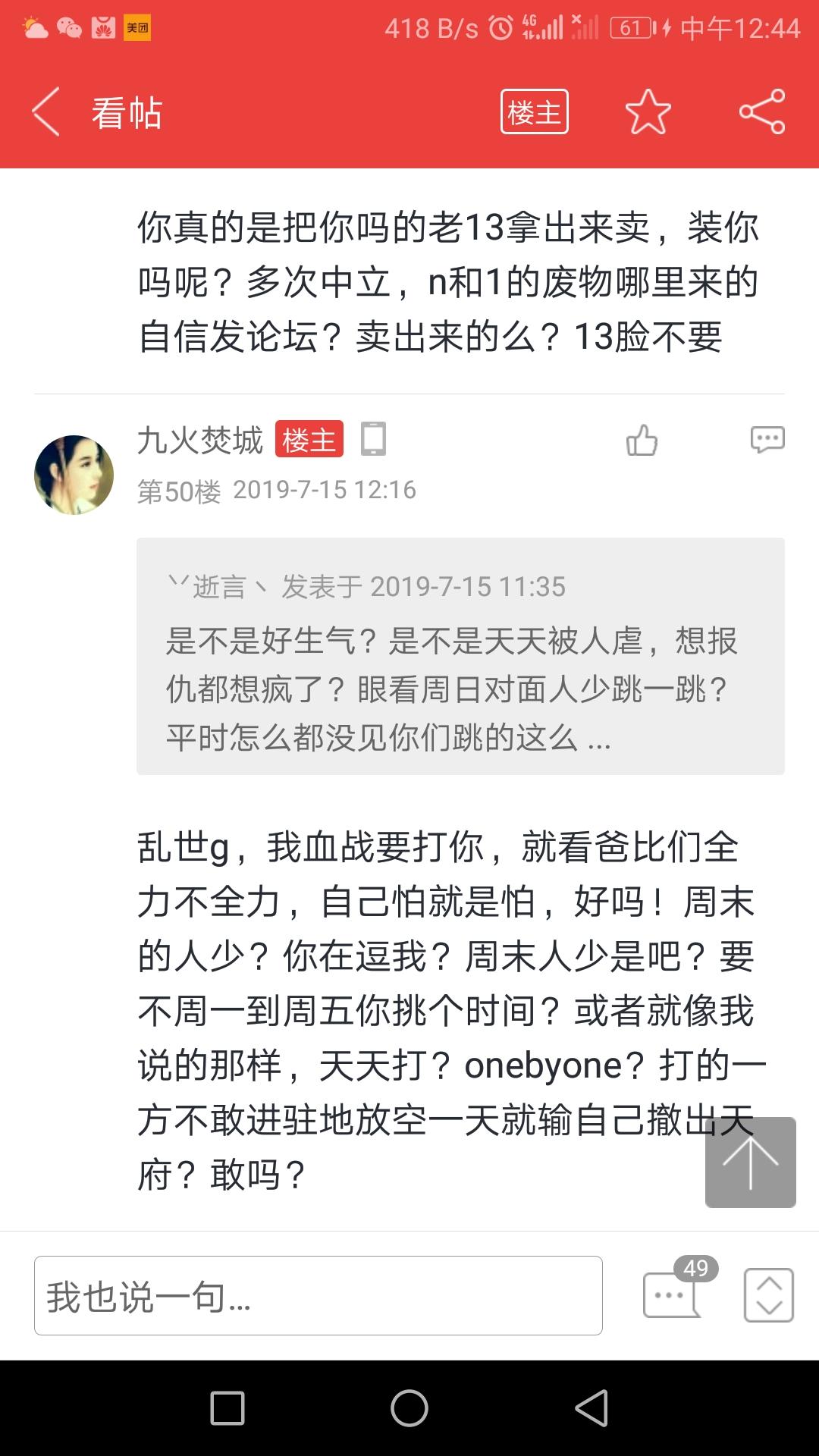Tap the 我也说一句 comment box
Viewport: 819px width, 1456px height.
click(x=318, y=1295)
